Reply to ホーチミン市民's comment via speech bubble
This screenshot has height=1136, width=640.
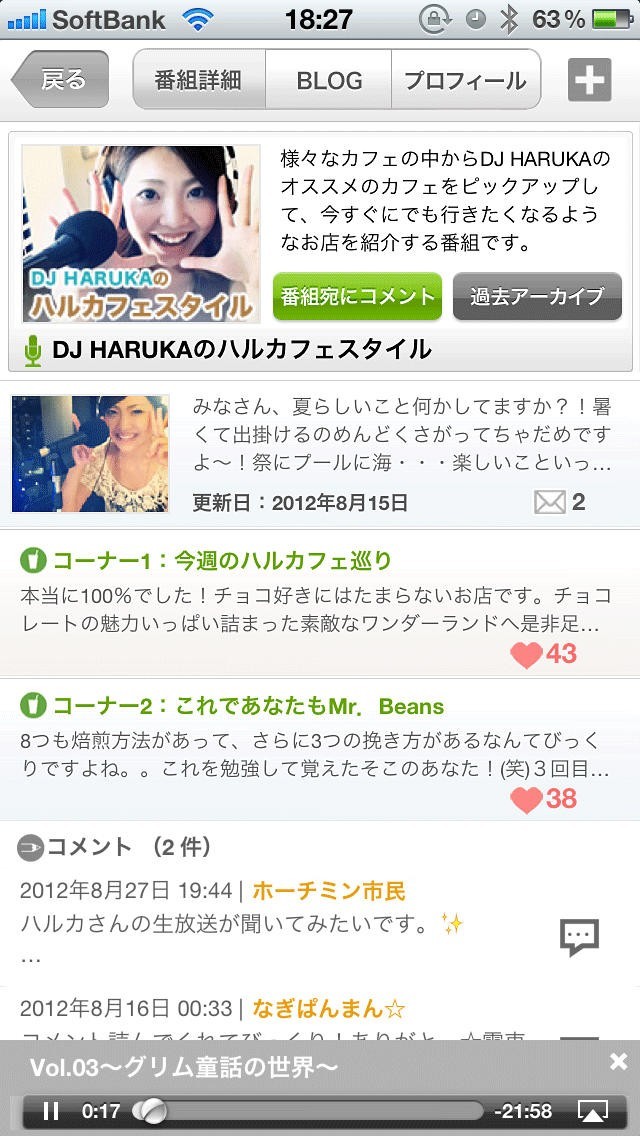[579, 937]
